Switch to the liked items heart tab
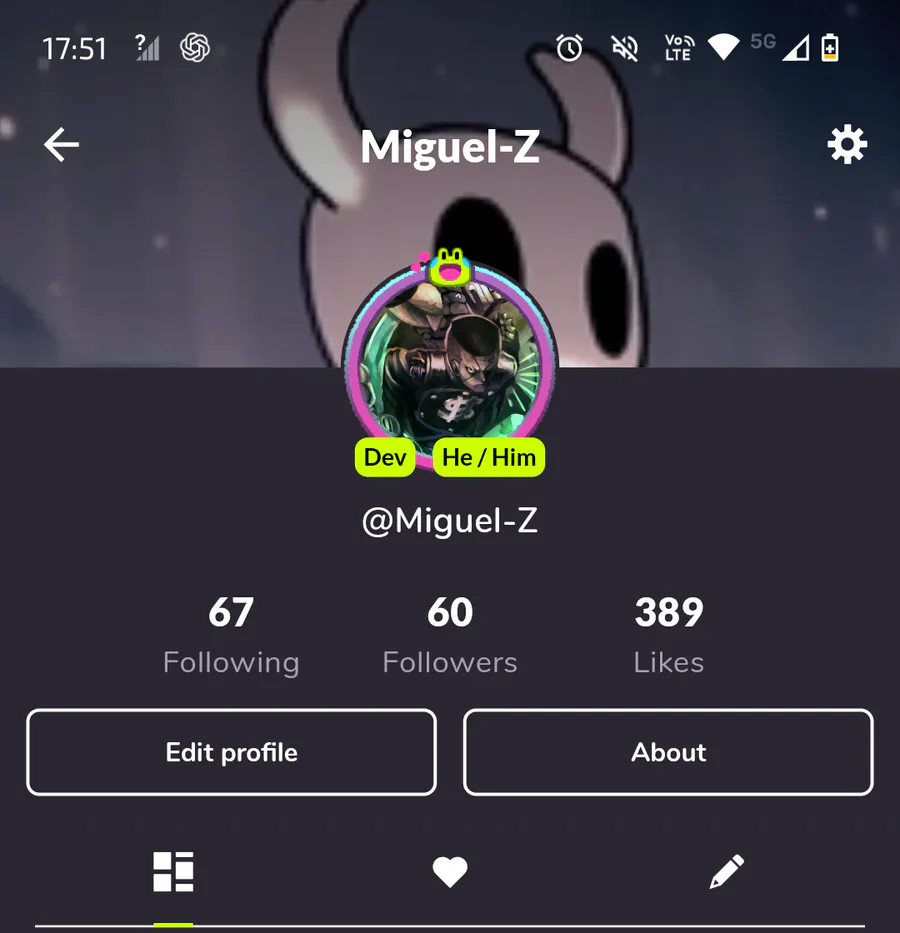Image resolution: width=900 pixels, height=933 pixels. (450, 872)
